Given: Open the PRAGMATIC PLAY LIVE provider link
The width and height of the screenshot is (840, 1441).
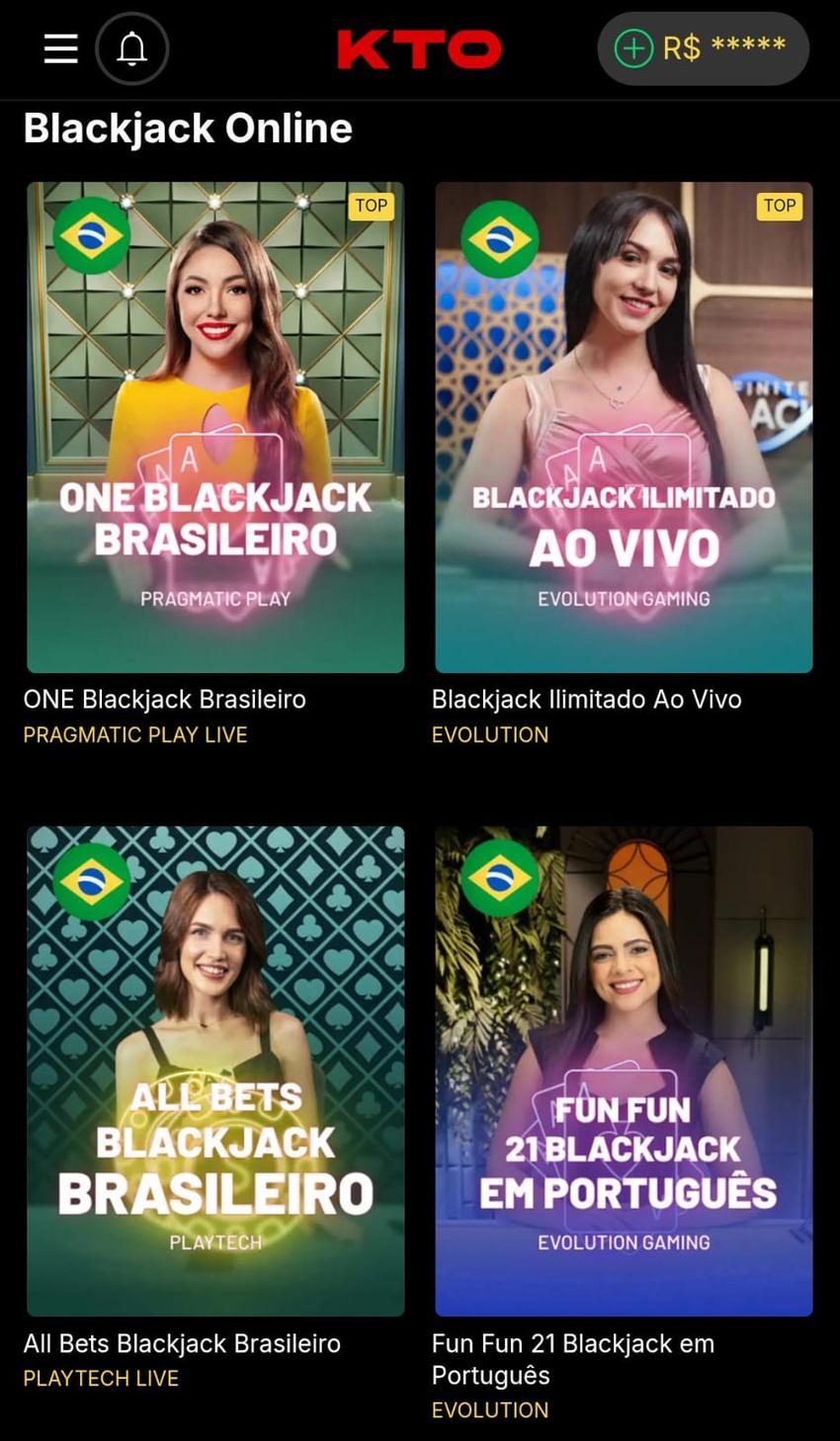Looking at the screenshot, I should pos(134,734).
